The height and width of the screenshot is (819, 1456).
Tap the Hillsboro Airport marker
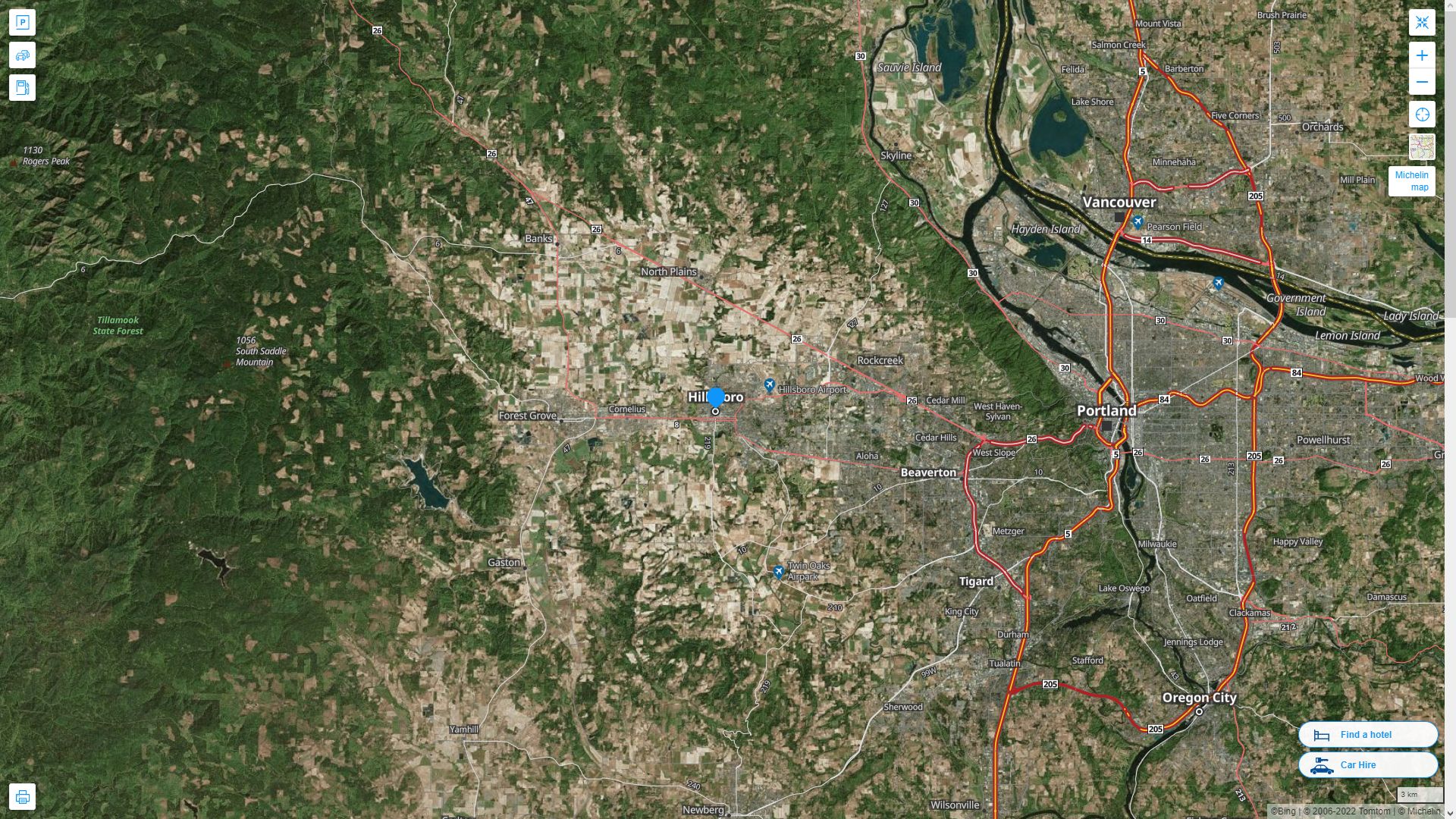[770, 386]
